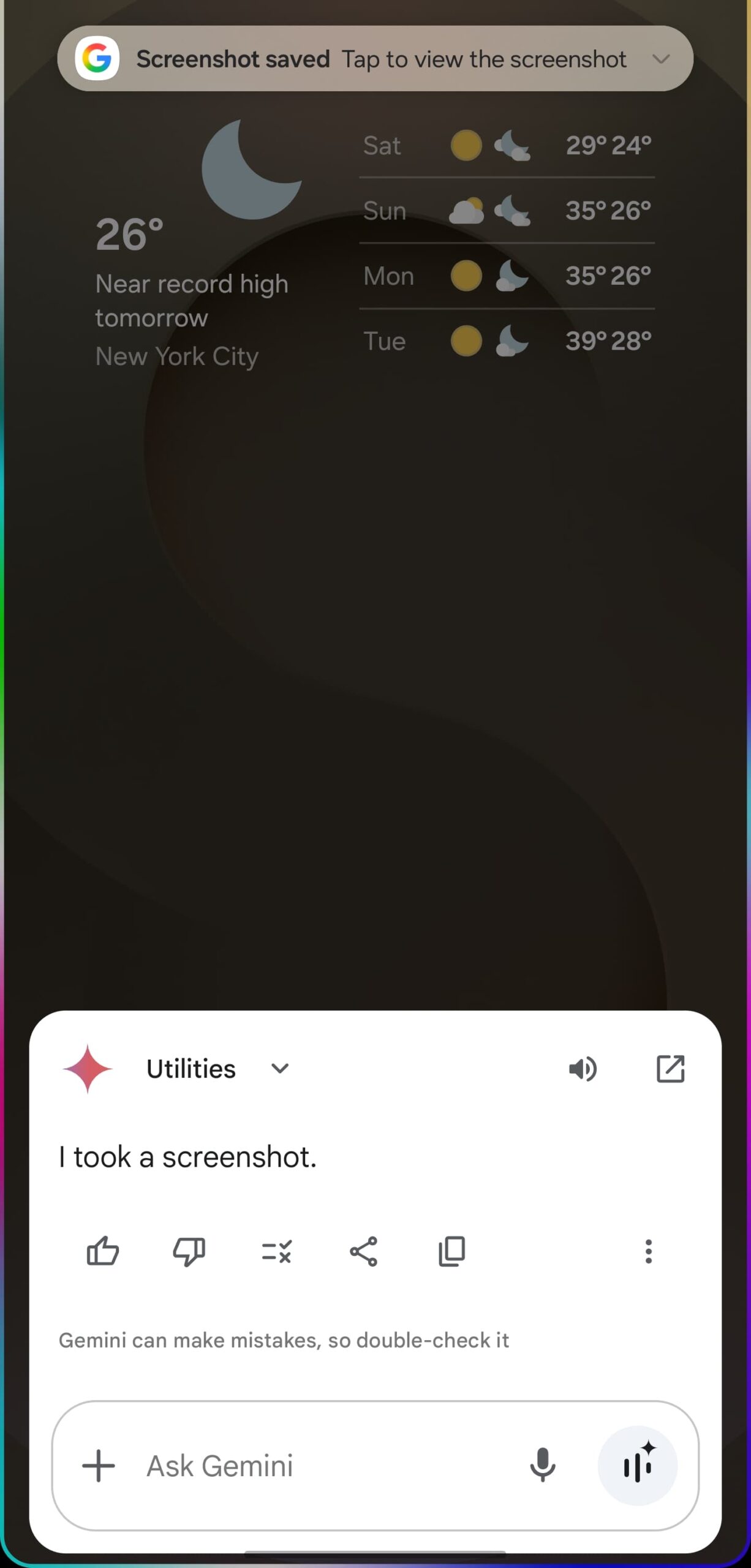The height and width of the screenshot is (1568, 751).
Task: Share the Gemini response
Action: click(x=364, y=1251)
